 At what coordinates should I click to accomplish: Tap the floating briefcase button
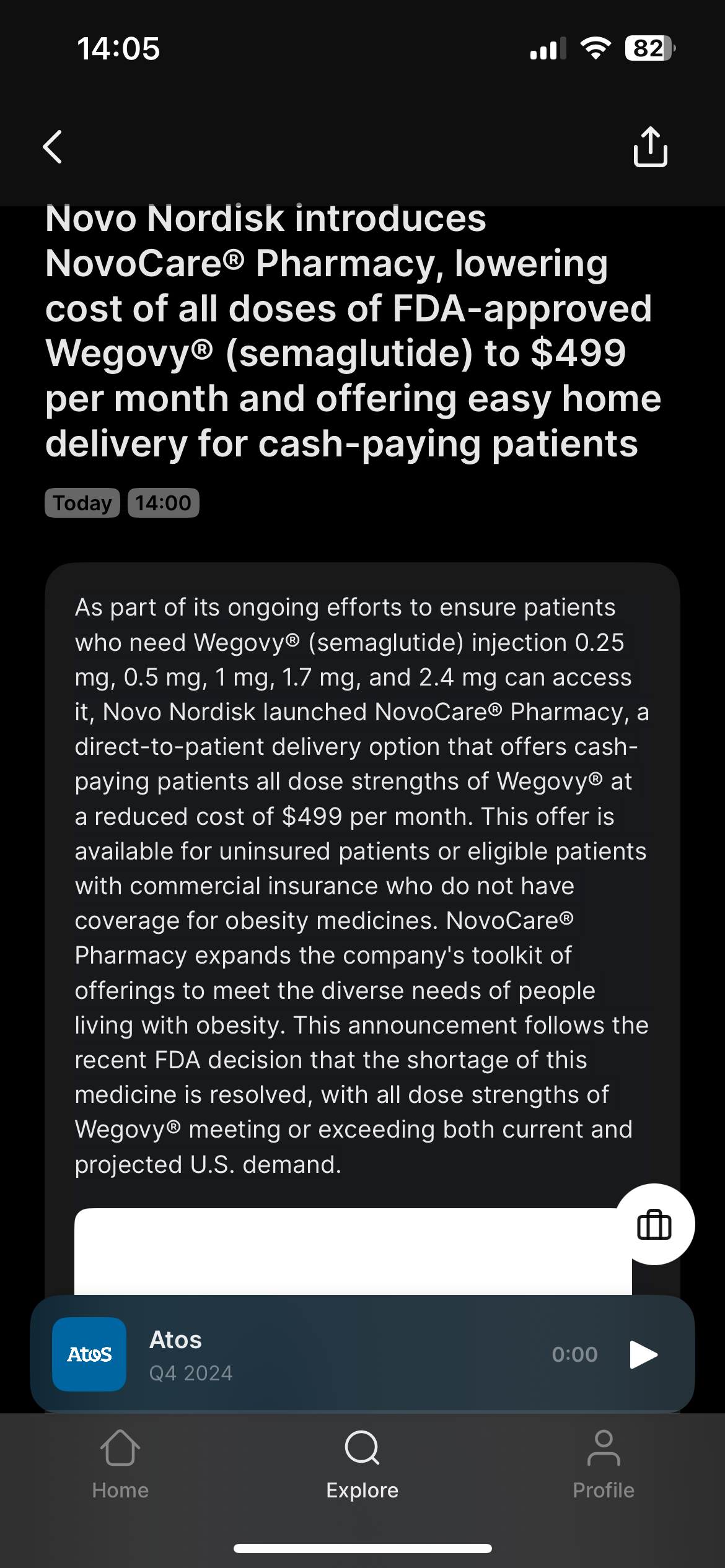pyautogui.click(x=654, y=1224)
